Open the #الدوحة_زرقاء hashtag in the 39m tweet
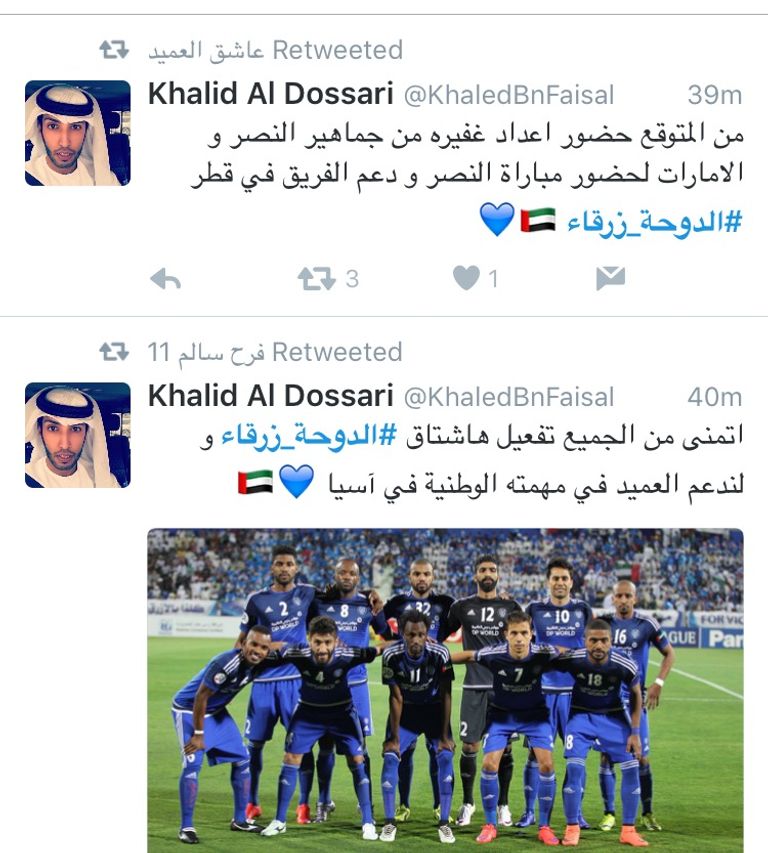This screenshot has height=853, width=768. pyautogui.click(x=654, y=222)
